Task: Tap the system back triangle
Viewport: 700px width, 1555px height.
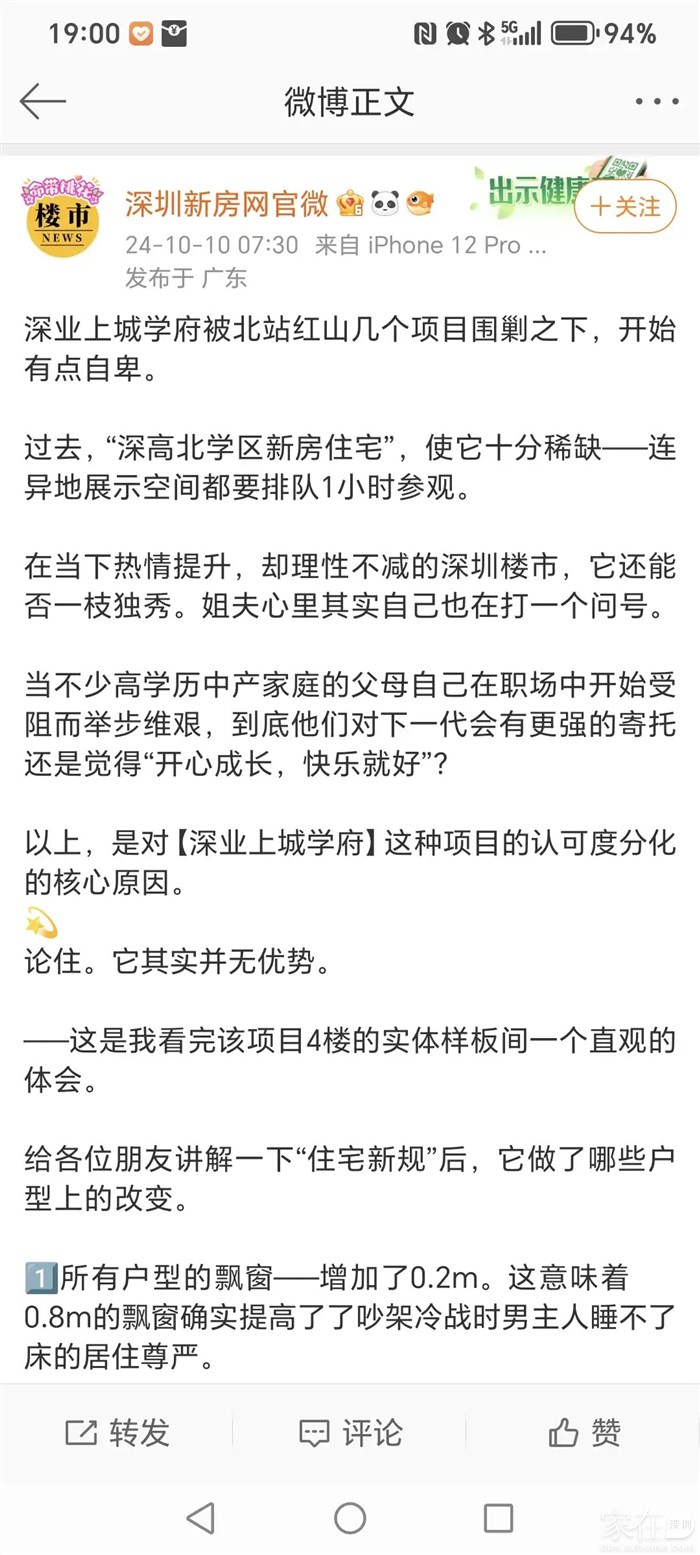Action: [x=201, y=1518]
